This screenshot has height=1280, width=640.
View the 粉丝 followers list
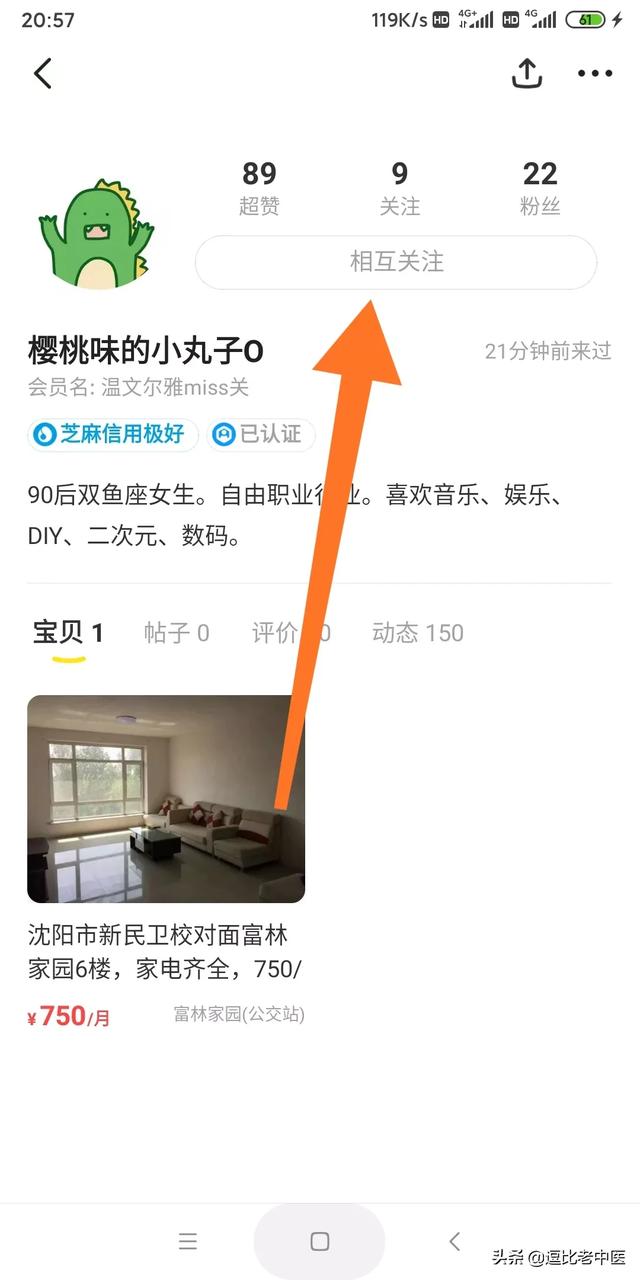tap(539, 188)
